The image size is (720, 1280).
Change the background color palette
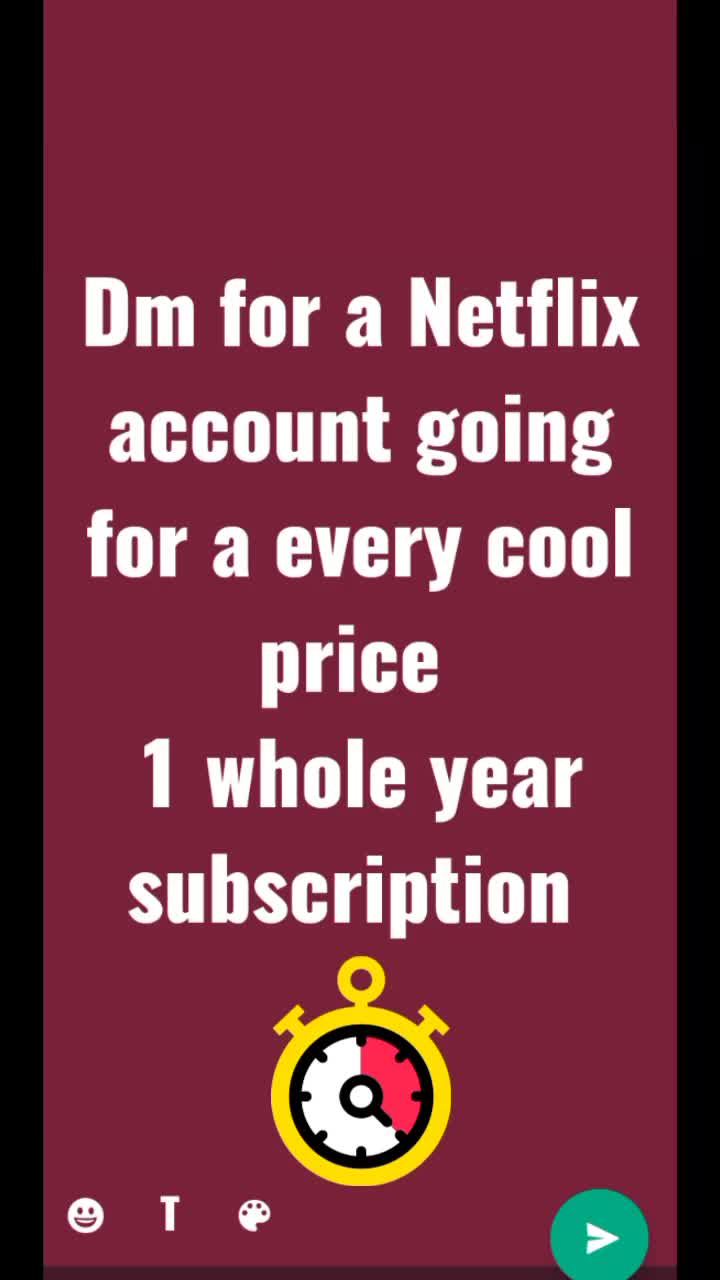pyautogui.click(x=254, y=1216)
